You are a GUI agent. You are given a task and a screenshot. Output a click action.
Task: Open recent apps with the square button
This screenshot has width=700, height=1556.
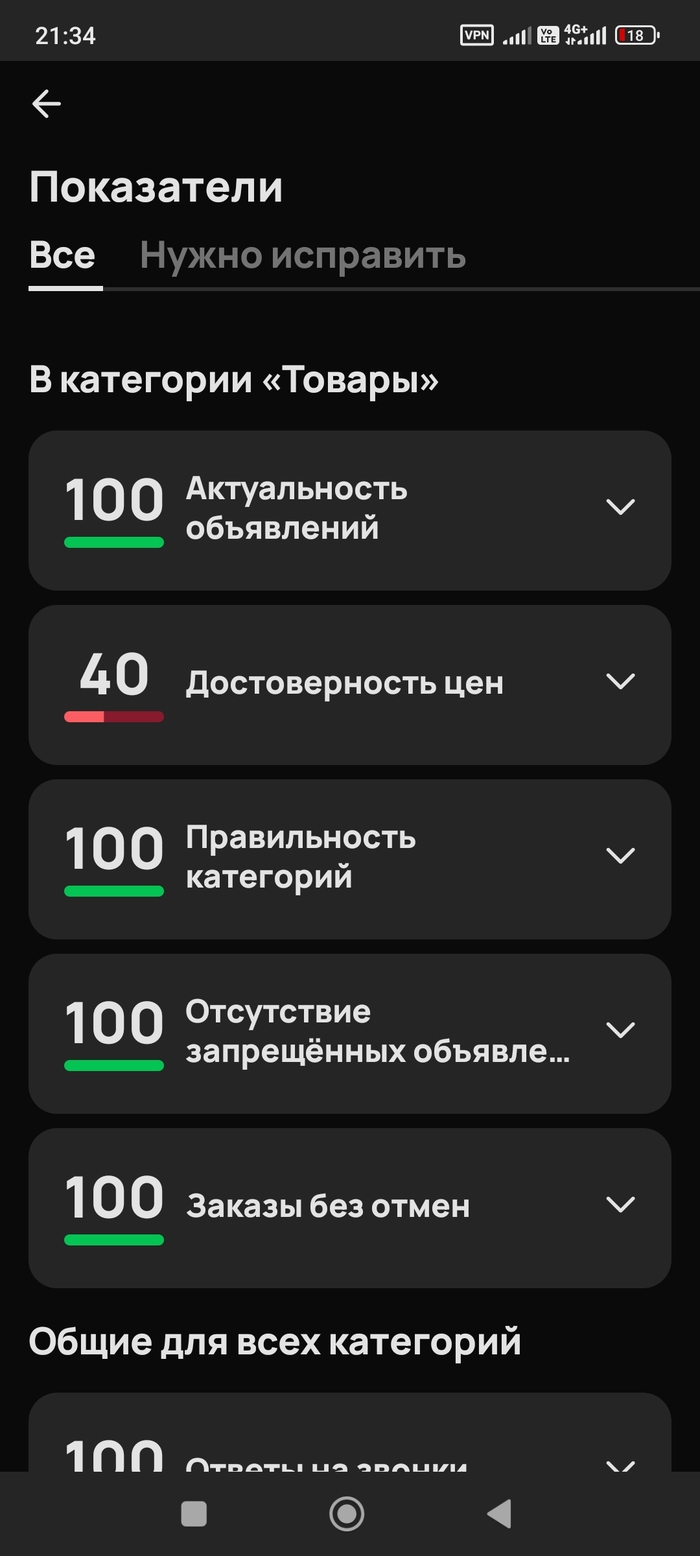coord(194,1514)
